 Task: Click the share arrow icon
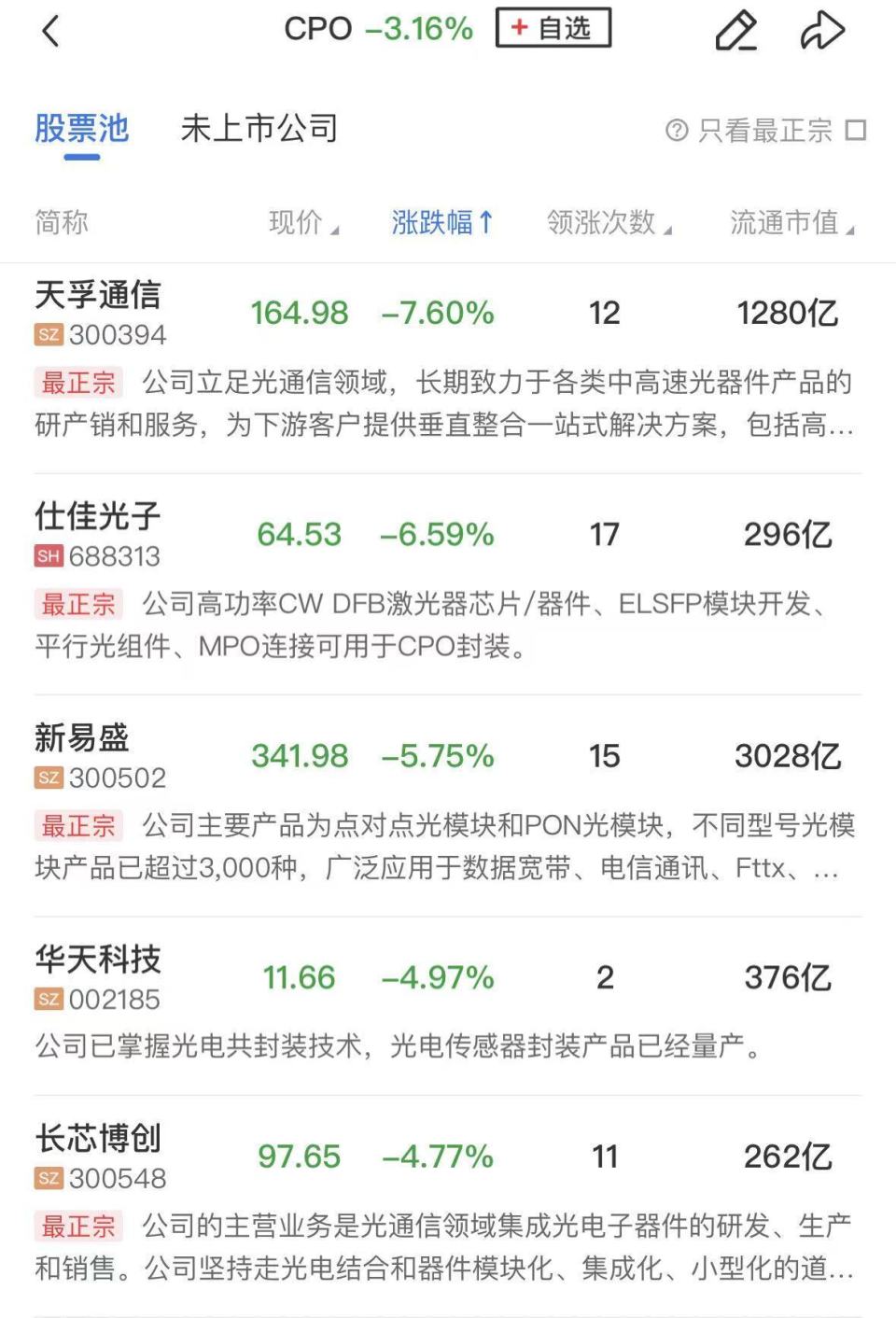click(x=820, y=31)
